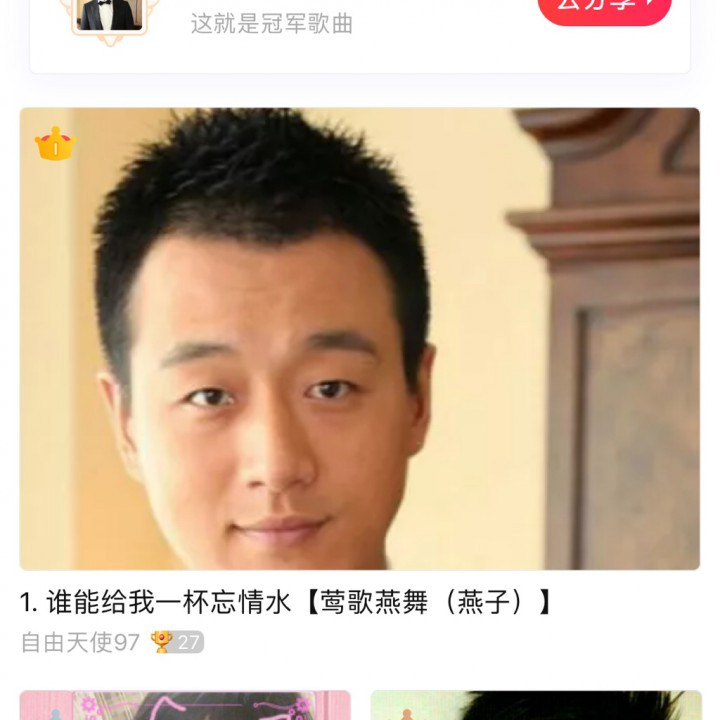Open the rank 1 song cover with the crown
This screenshot has height=720, width=720.
pyautogui.click(x=360, y=338)
